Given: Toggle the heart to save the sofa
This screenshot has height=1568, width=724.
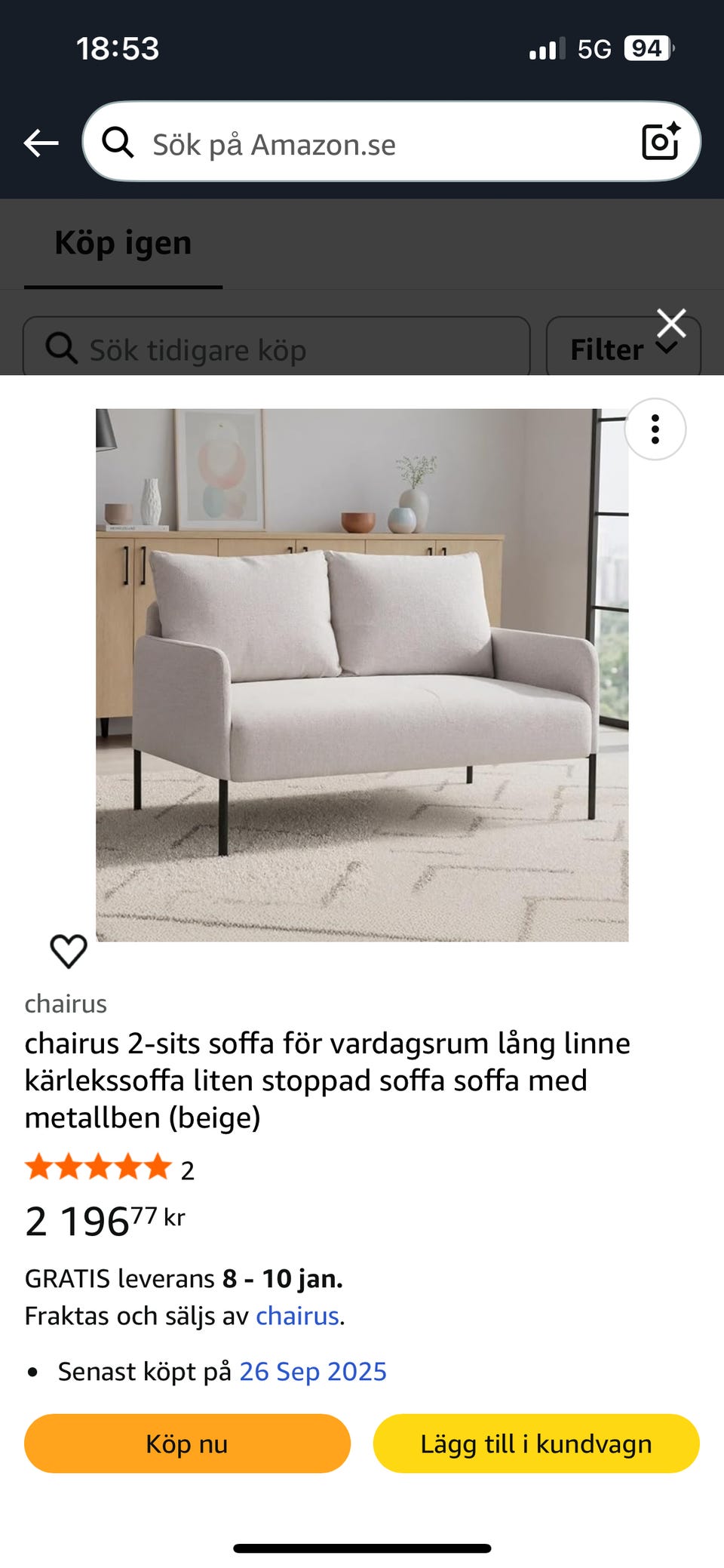Looking at the screenshot, I should coord(68,950).
